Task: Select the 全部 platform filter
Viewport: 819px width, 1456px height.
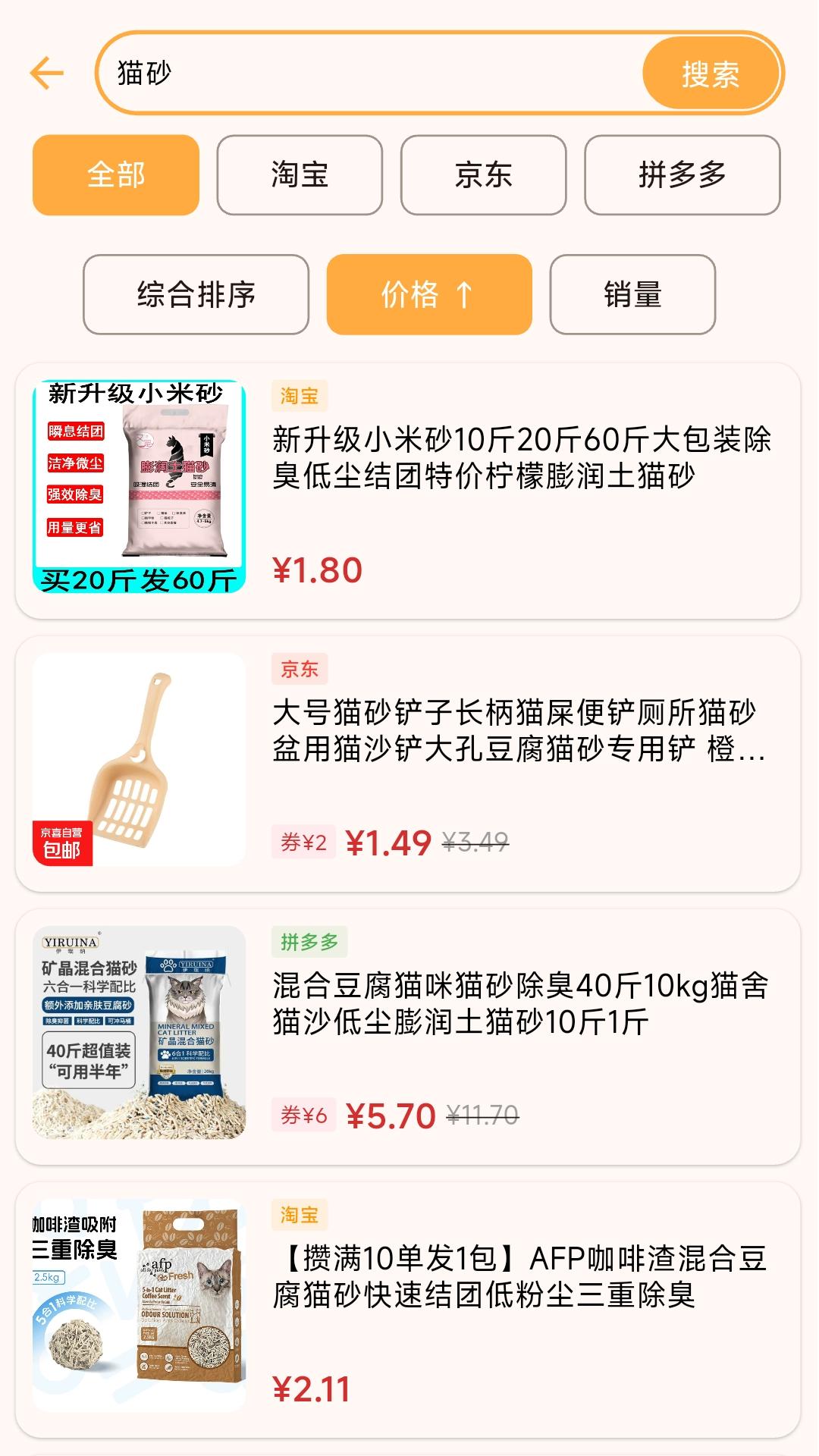Action: tap(115, 175)
